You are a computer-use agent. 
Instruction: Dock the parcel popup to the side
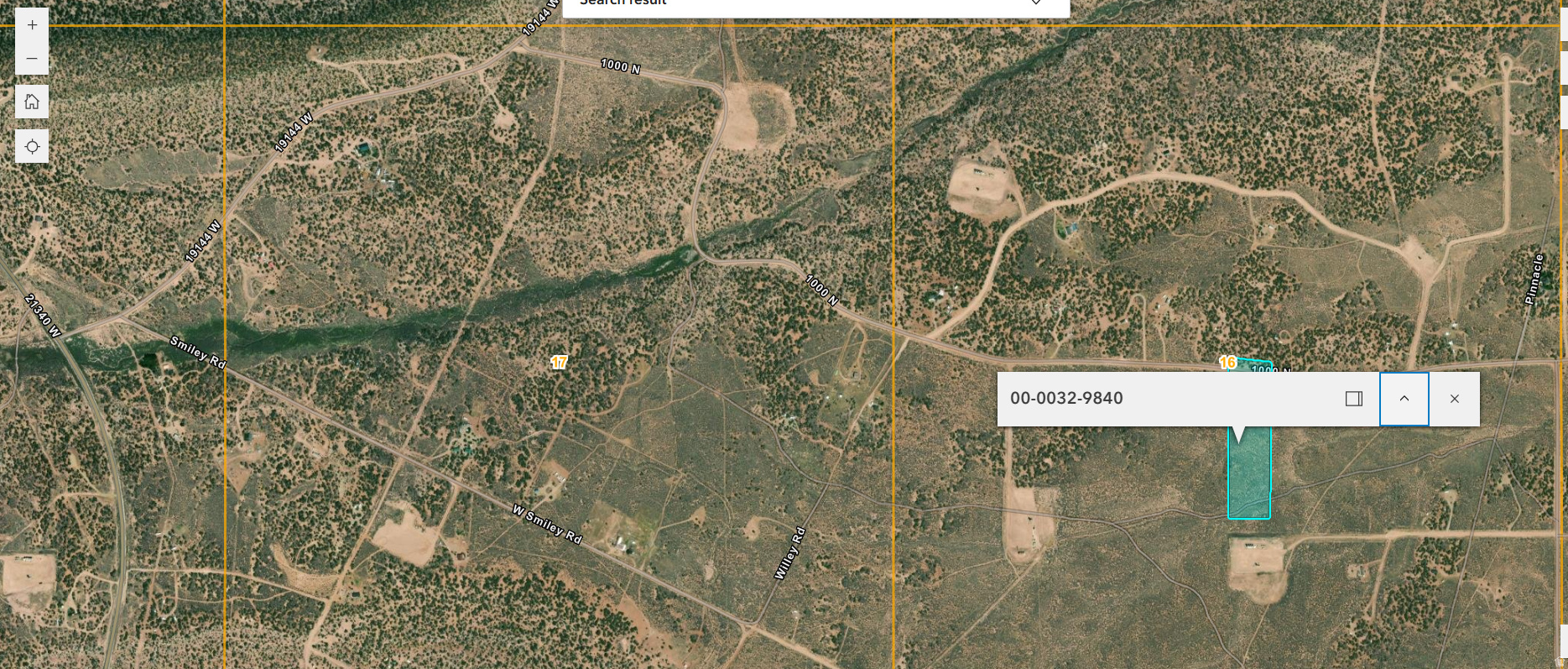tap(1353, 399)
